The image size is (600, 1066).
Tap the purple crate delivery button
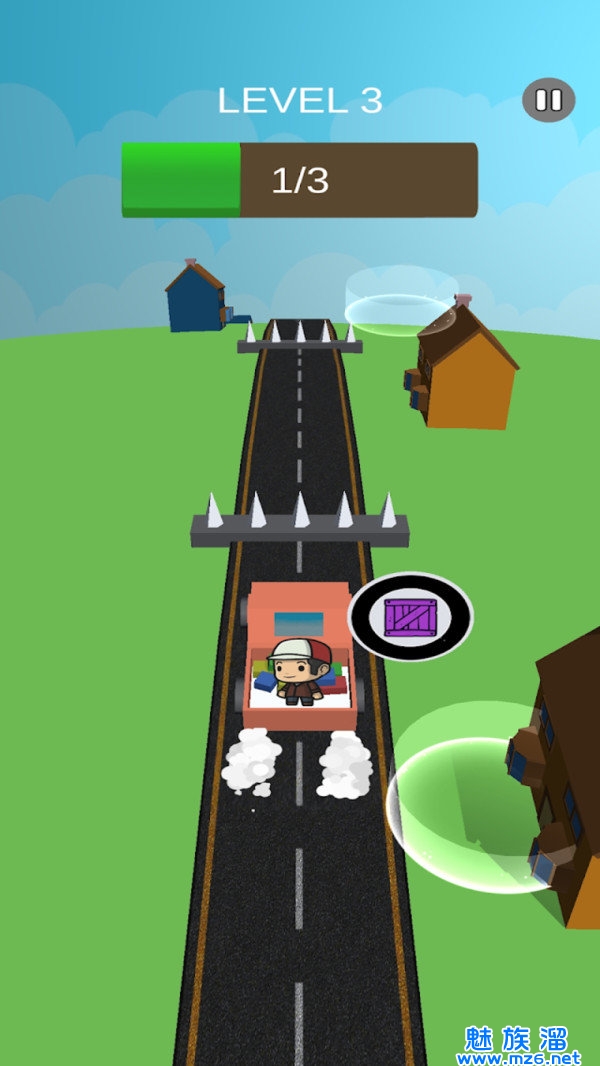pyautogui.click(x=411, y=616)
